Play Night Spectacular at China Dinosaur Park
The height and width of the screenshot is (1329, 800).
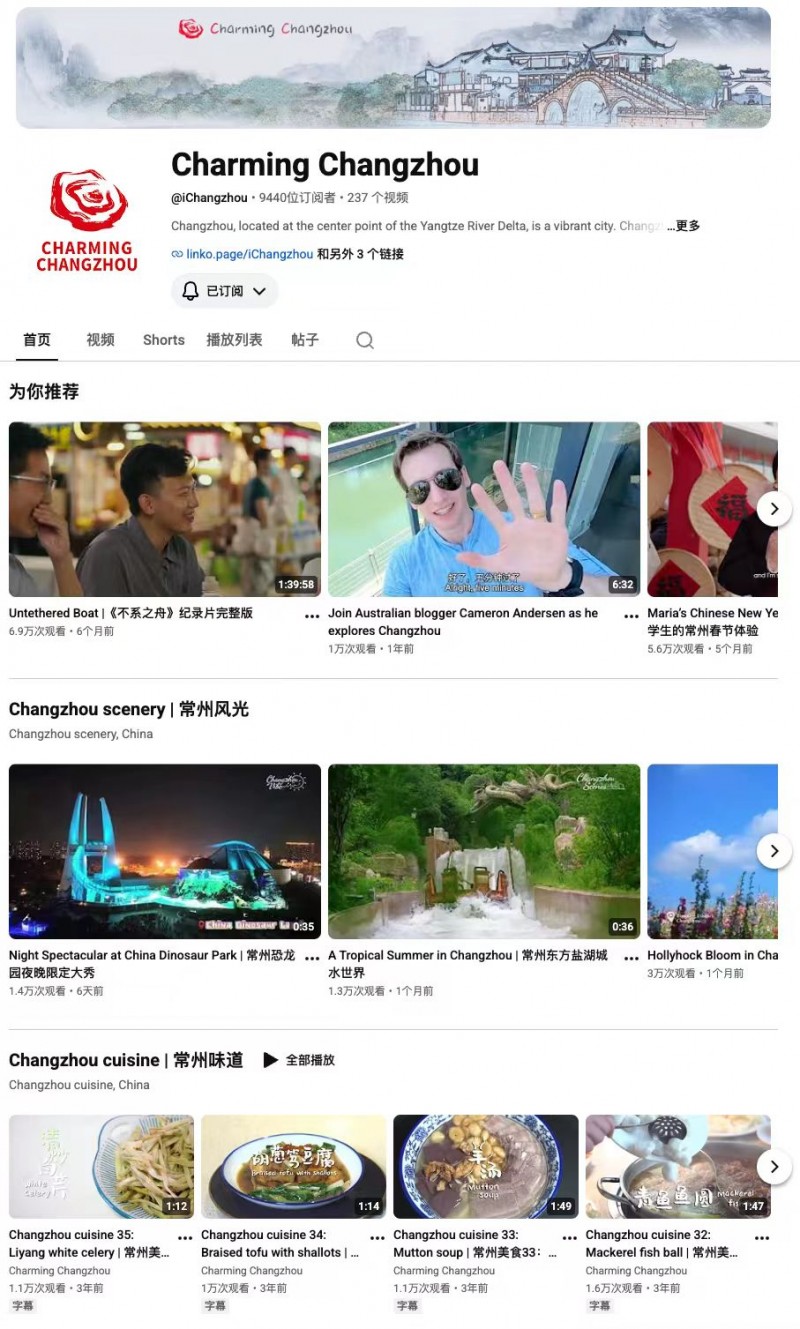click(165, 851)
